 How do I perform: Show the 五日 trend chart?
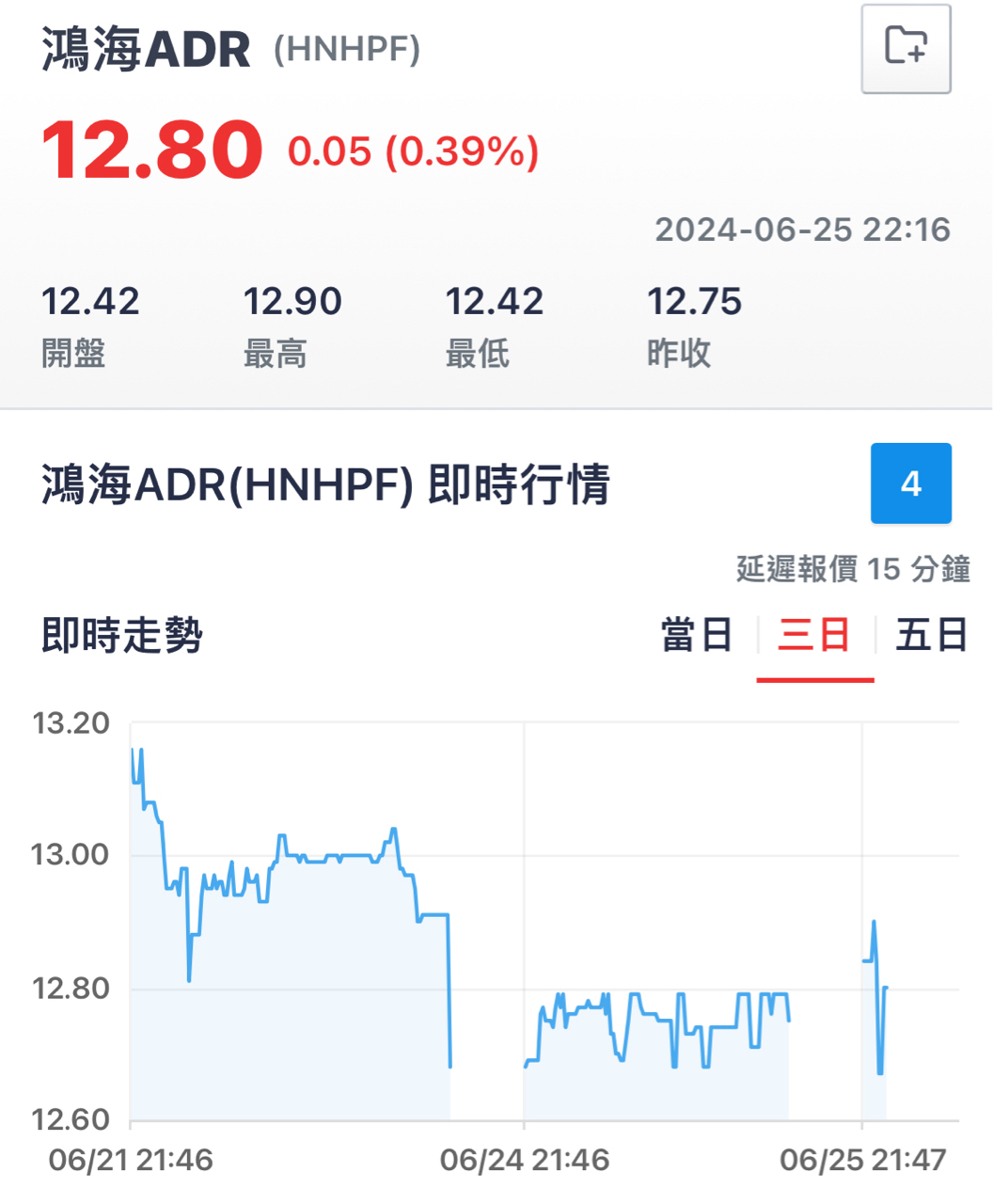click(x=931, y=635)
